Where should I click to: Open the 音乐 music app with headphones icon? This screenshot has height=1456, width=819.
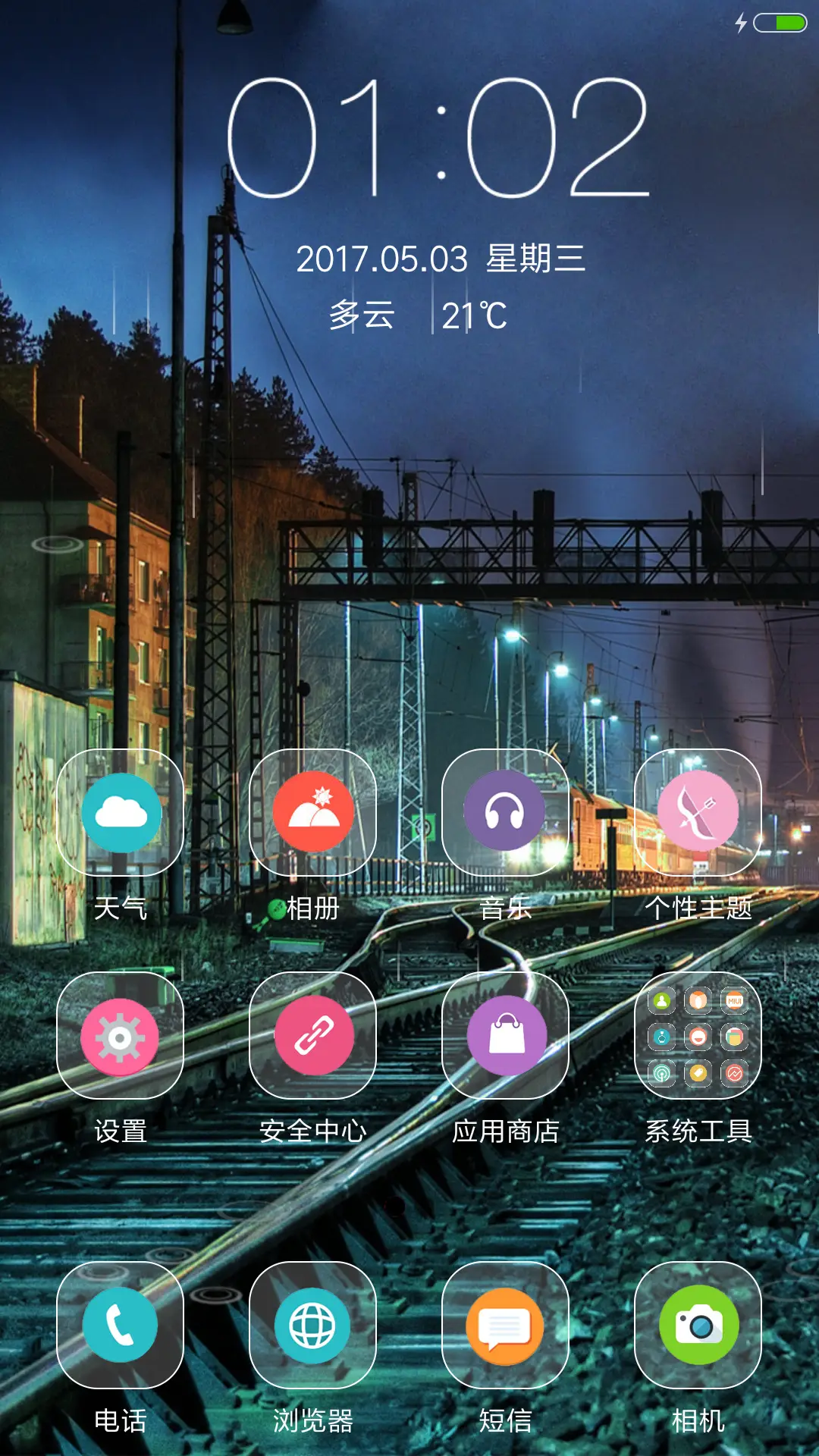(x=507, y=811)
